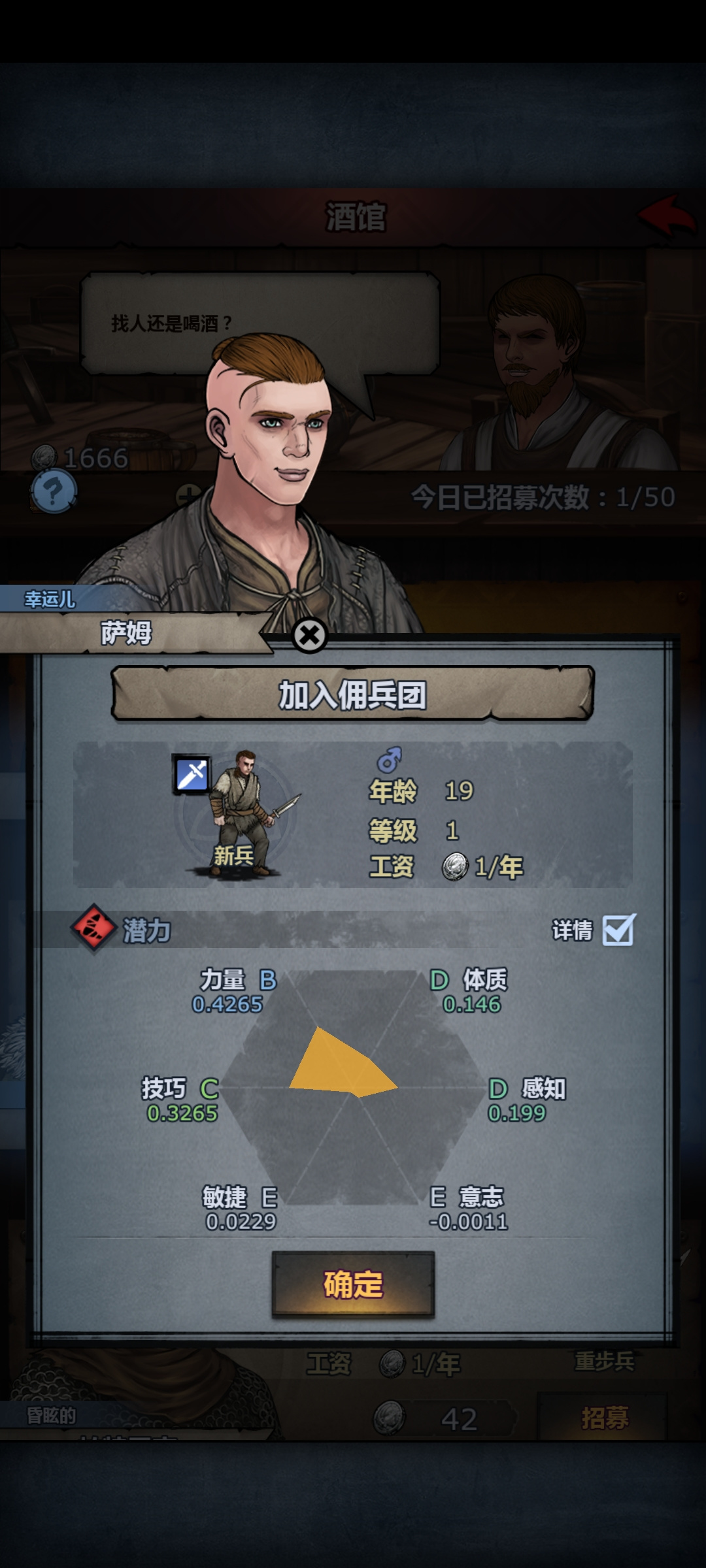706x1568 pixels.
Task: Uncheck the 详情 details checkbox
Action: [618, 929]
